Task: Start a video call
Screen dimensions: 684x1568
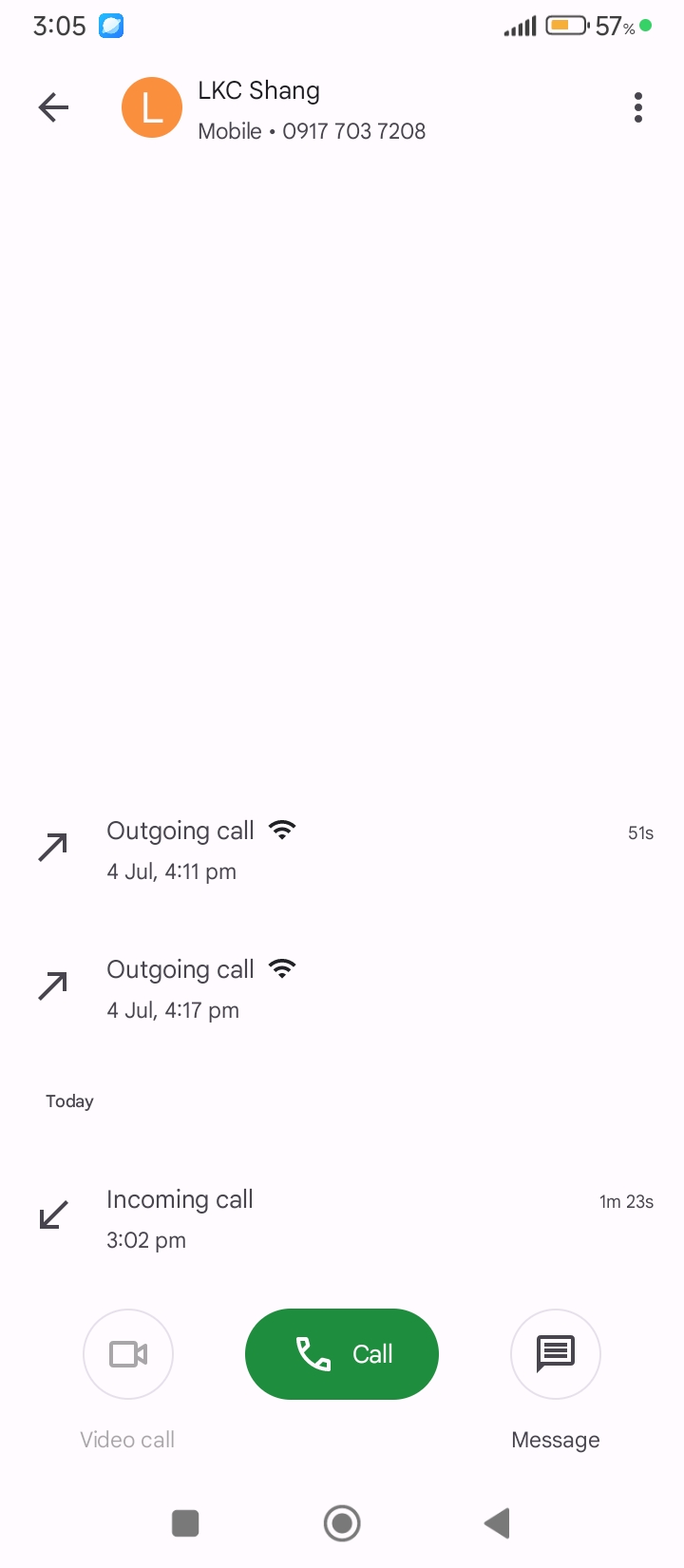Action: pos(128,1354)
